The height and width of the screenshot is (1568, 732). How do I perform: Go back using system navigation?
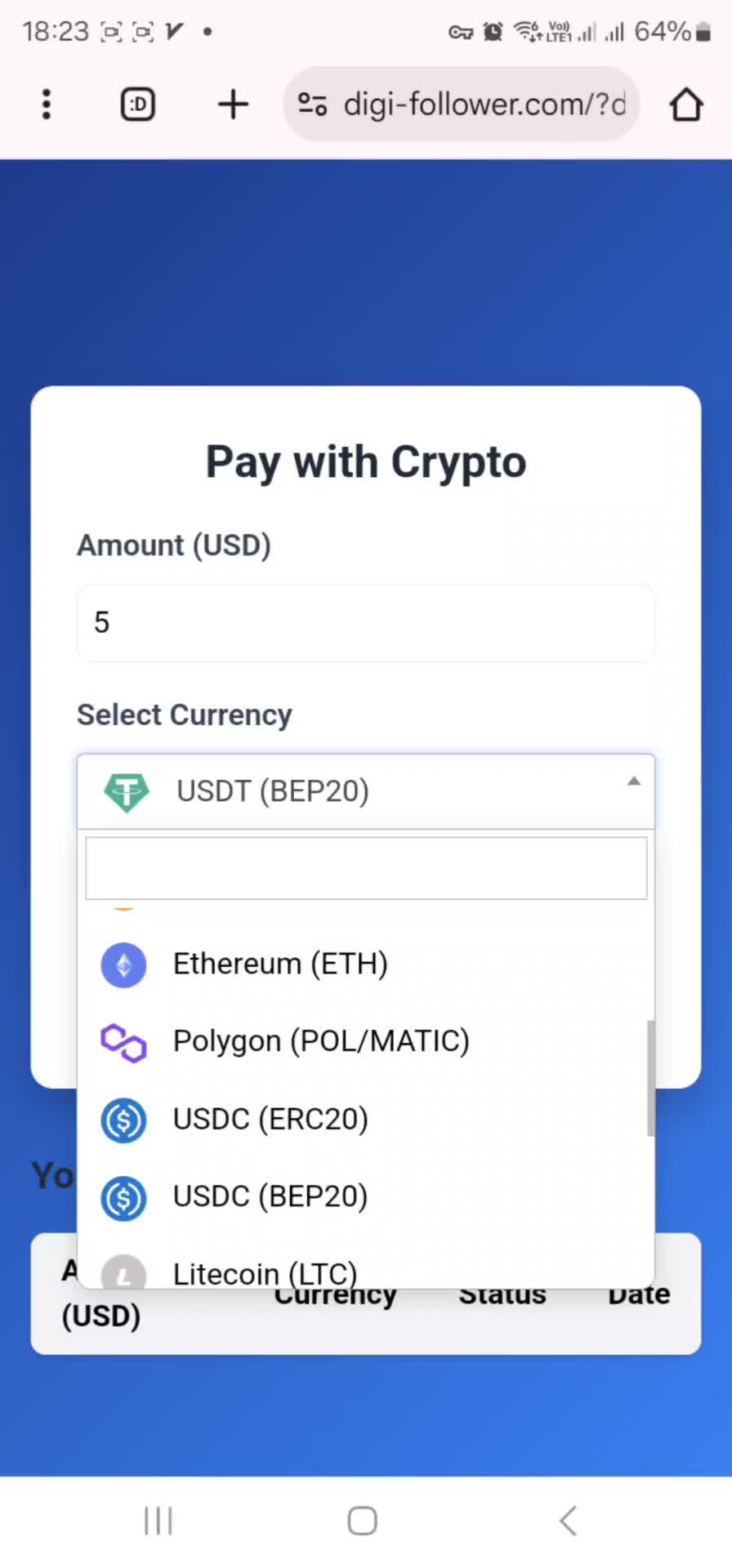click(568, 1521)
